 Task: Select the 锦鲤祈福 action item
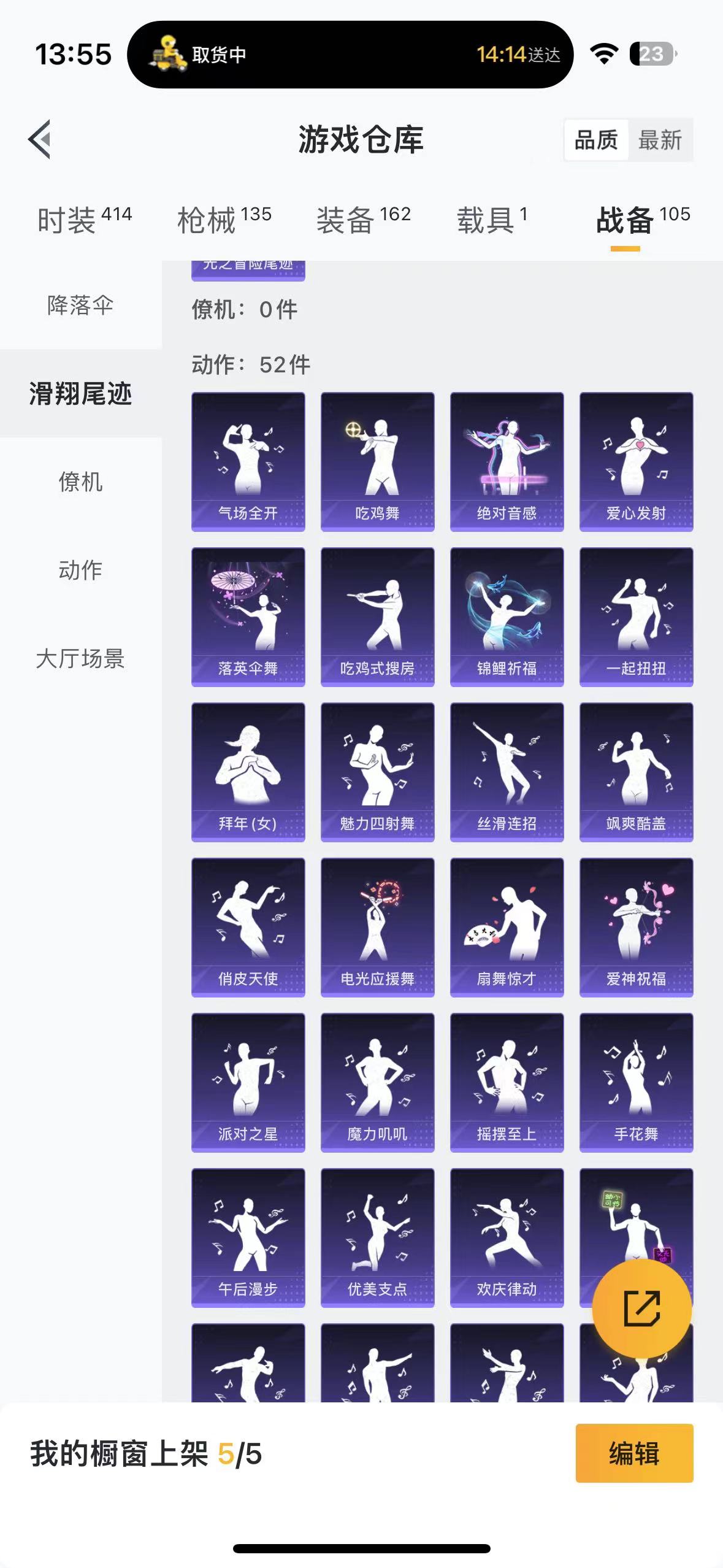click(x=507, y=617)
